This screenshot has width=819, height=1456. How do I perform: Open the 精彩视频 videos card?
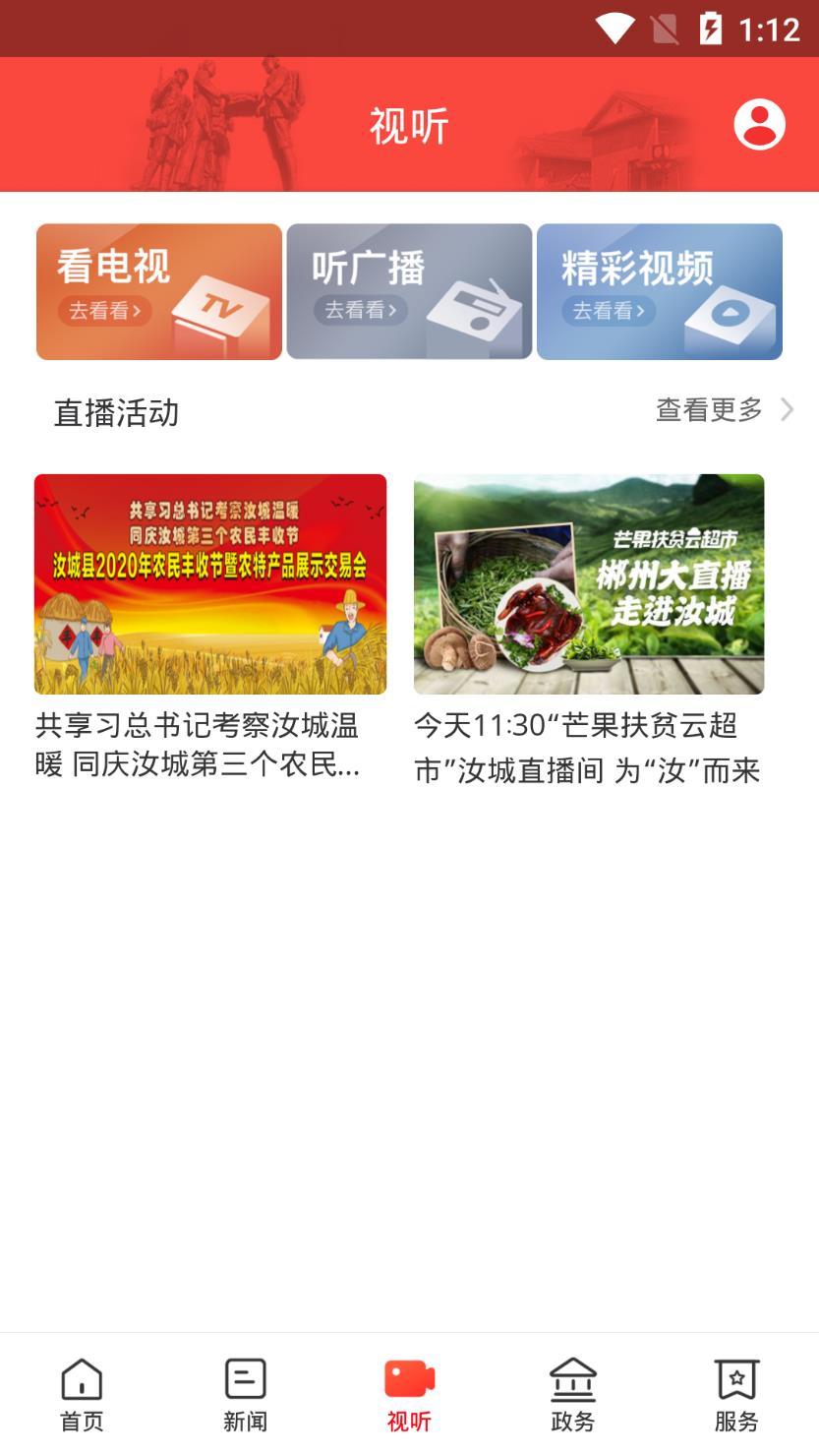[660, 291]
